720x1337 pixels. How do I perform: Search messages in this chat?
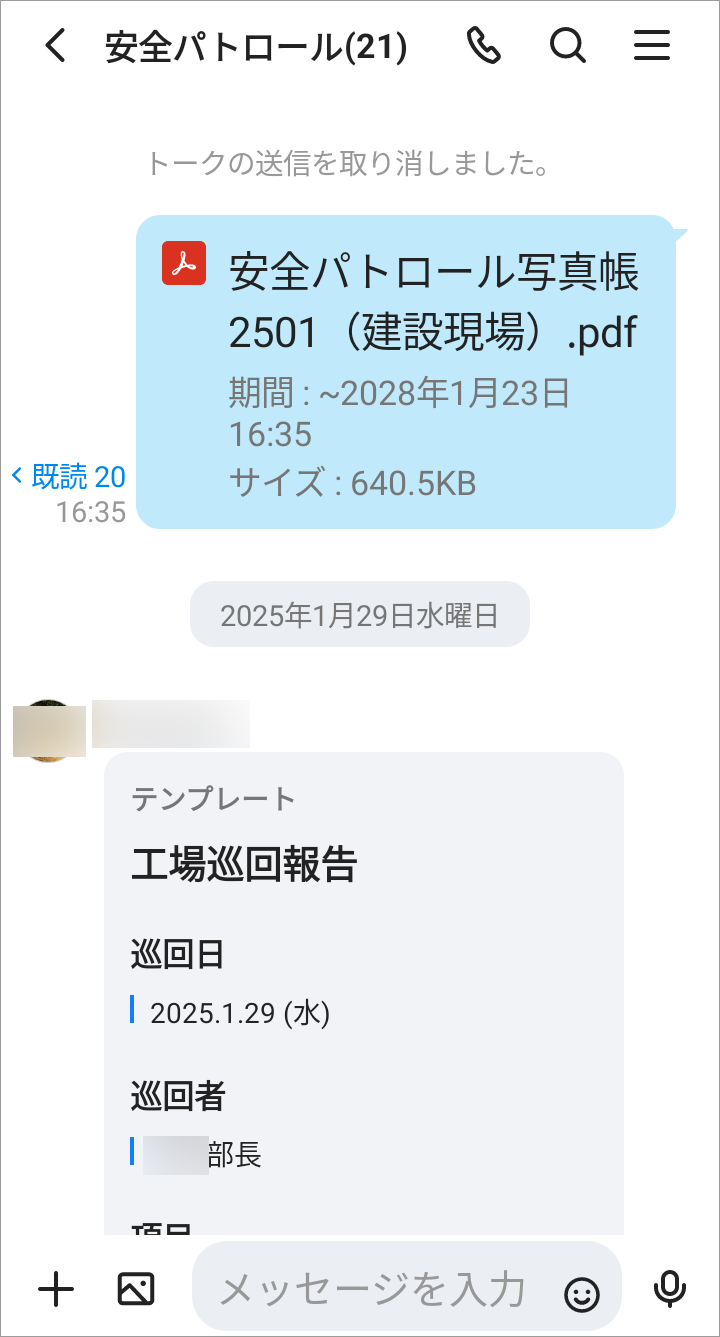point(567,46)
